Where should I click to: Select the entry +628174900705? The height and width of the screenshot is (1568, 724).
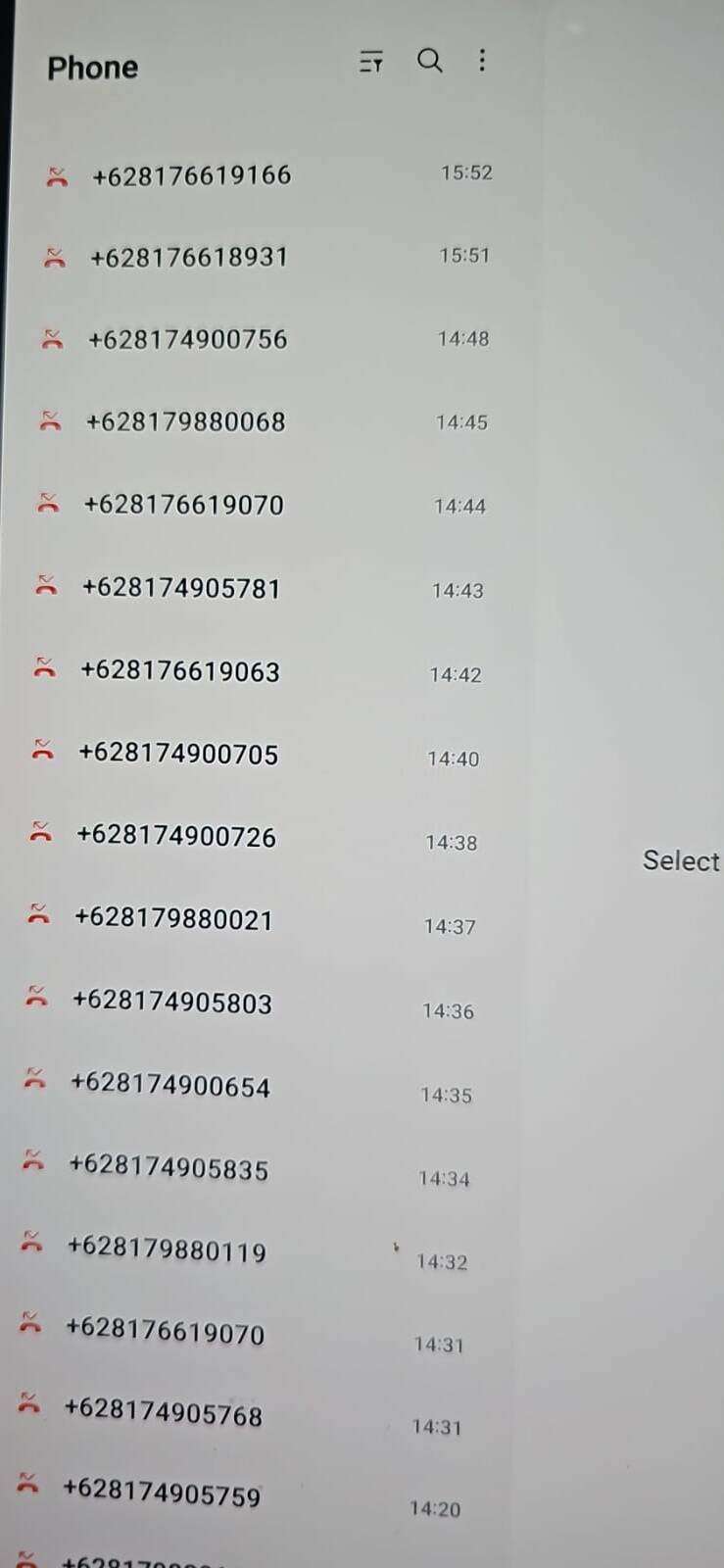[x=255, y=755]
